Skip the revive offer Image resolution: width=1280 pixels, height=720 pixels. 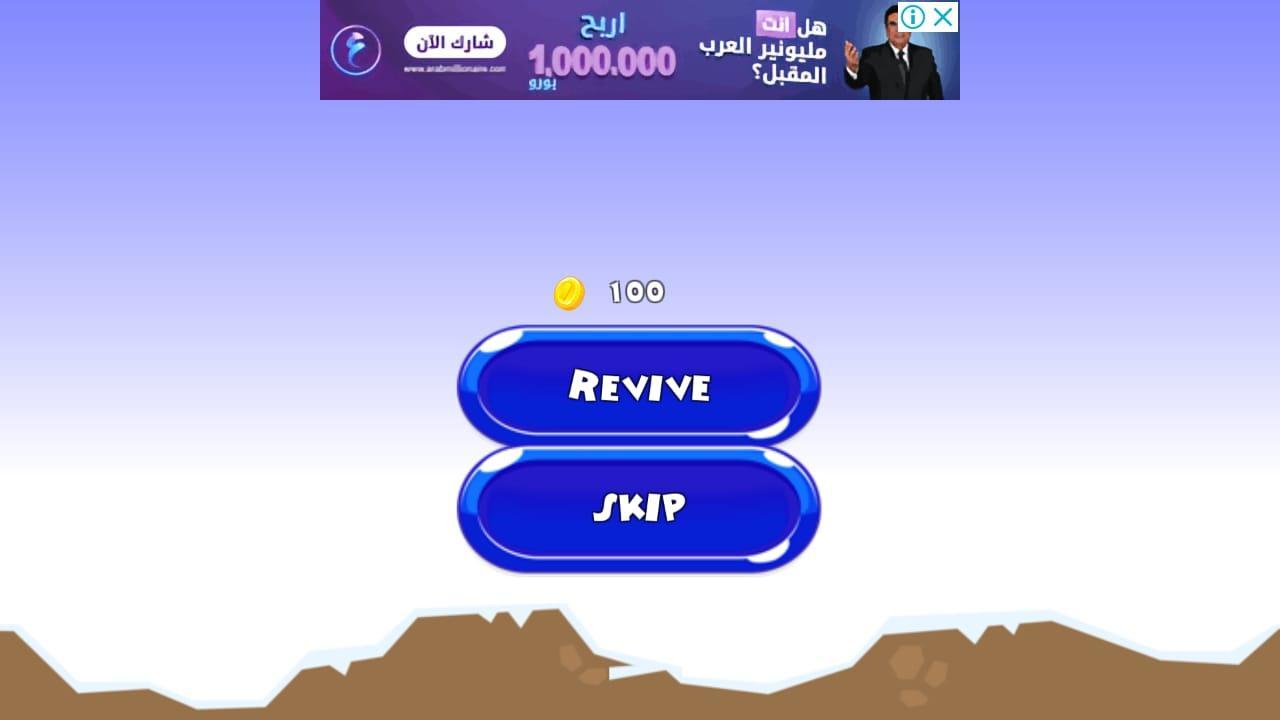pyautogui.click(x=638, y=508)
